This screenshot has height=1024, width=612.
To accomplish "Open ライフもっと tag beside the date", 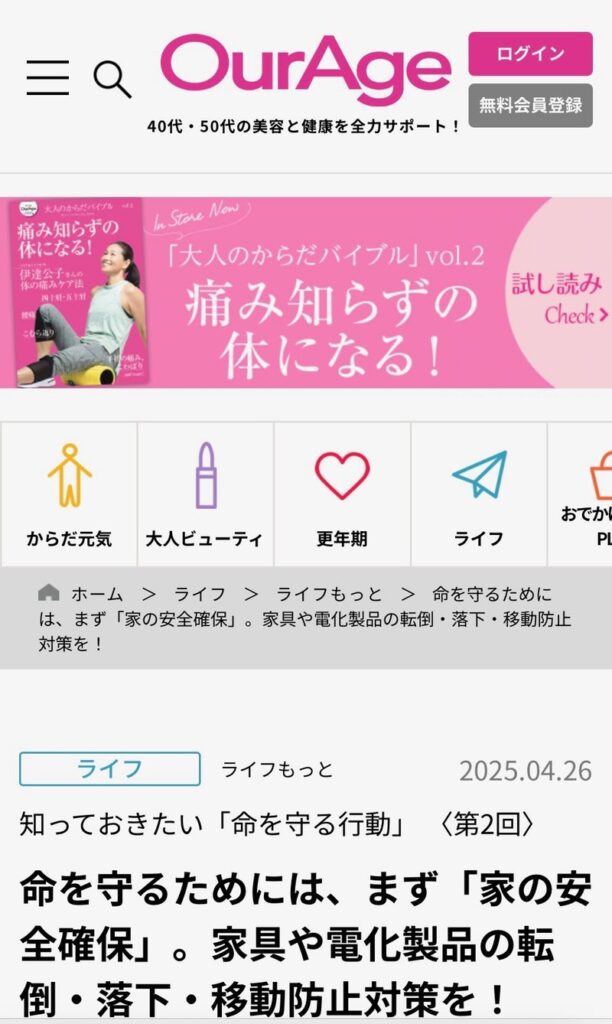I will pos(277,769).
